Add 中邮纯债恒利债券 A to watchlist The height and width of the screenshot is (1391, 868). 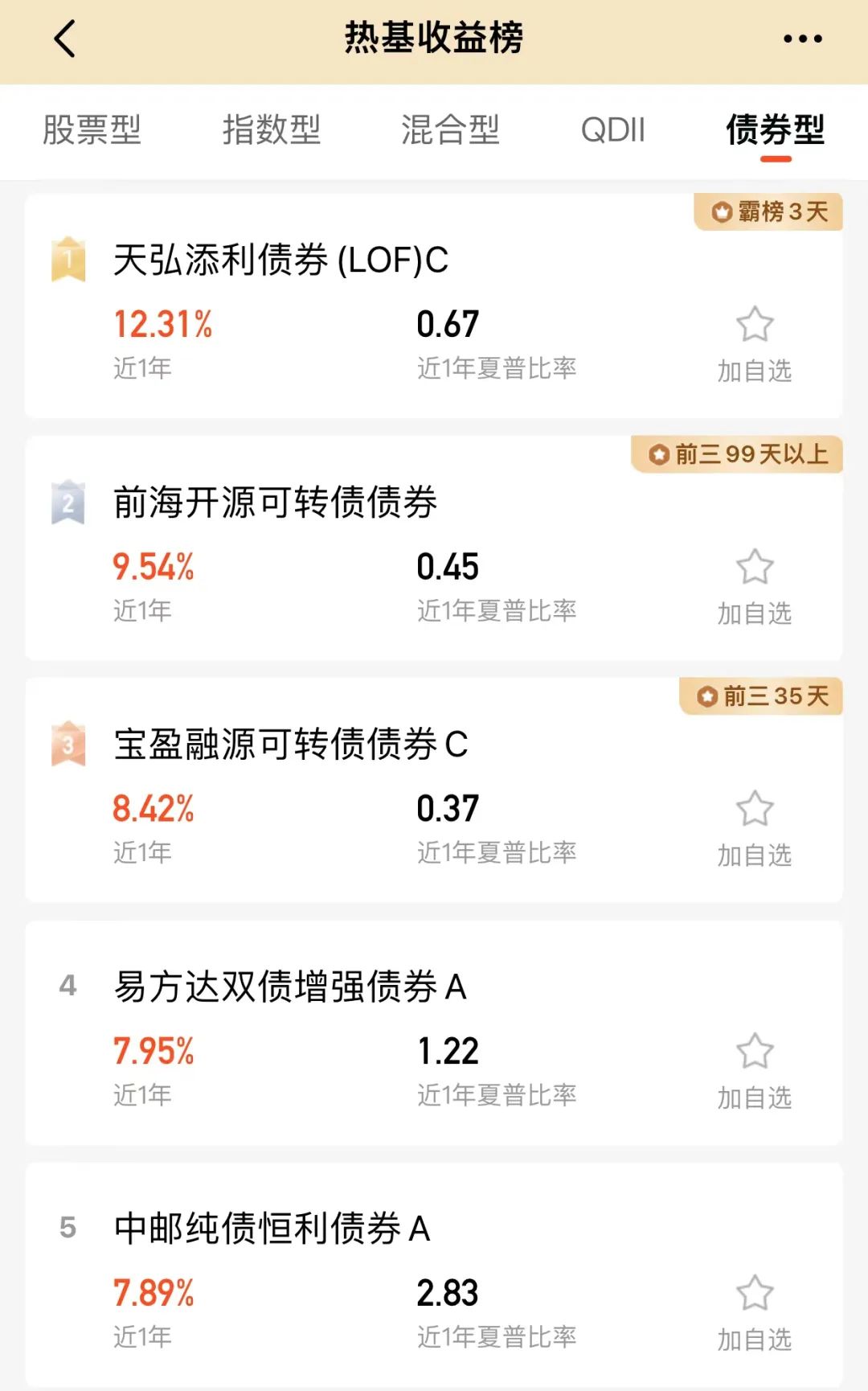click(x=755, y=1314)
